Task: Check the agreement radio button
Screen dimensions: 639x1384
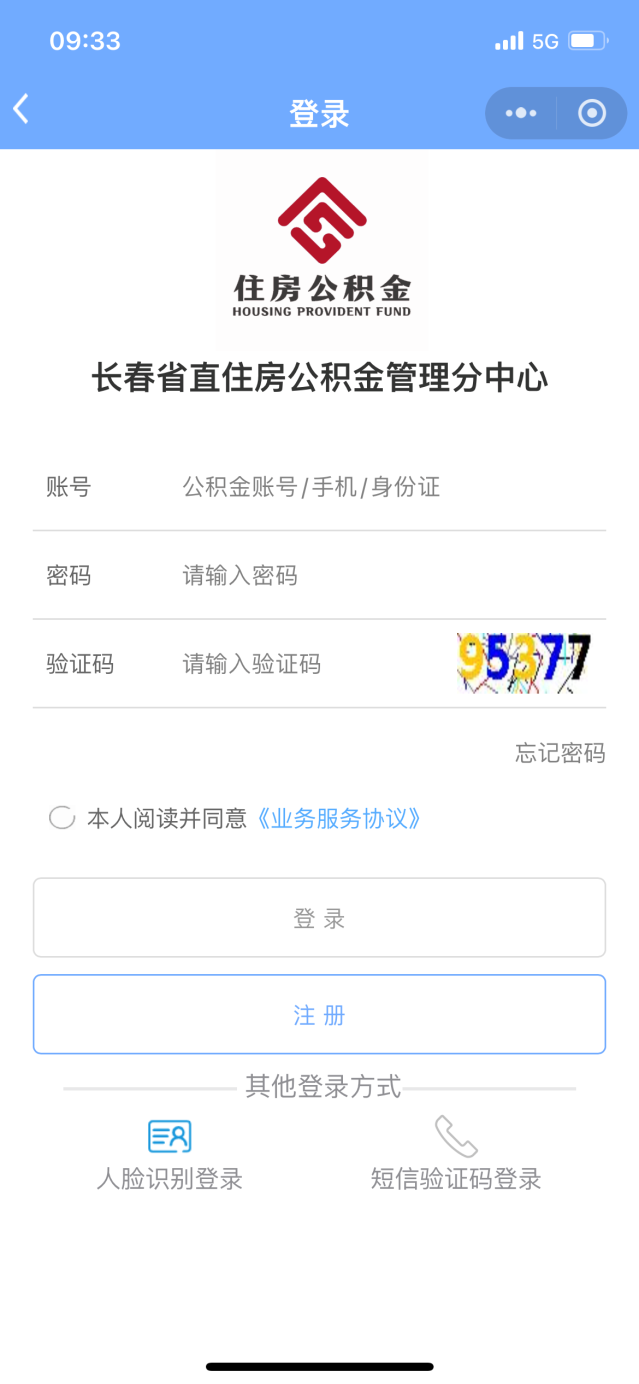Action: [62, 818]
